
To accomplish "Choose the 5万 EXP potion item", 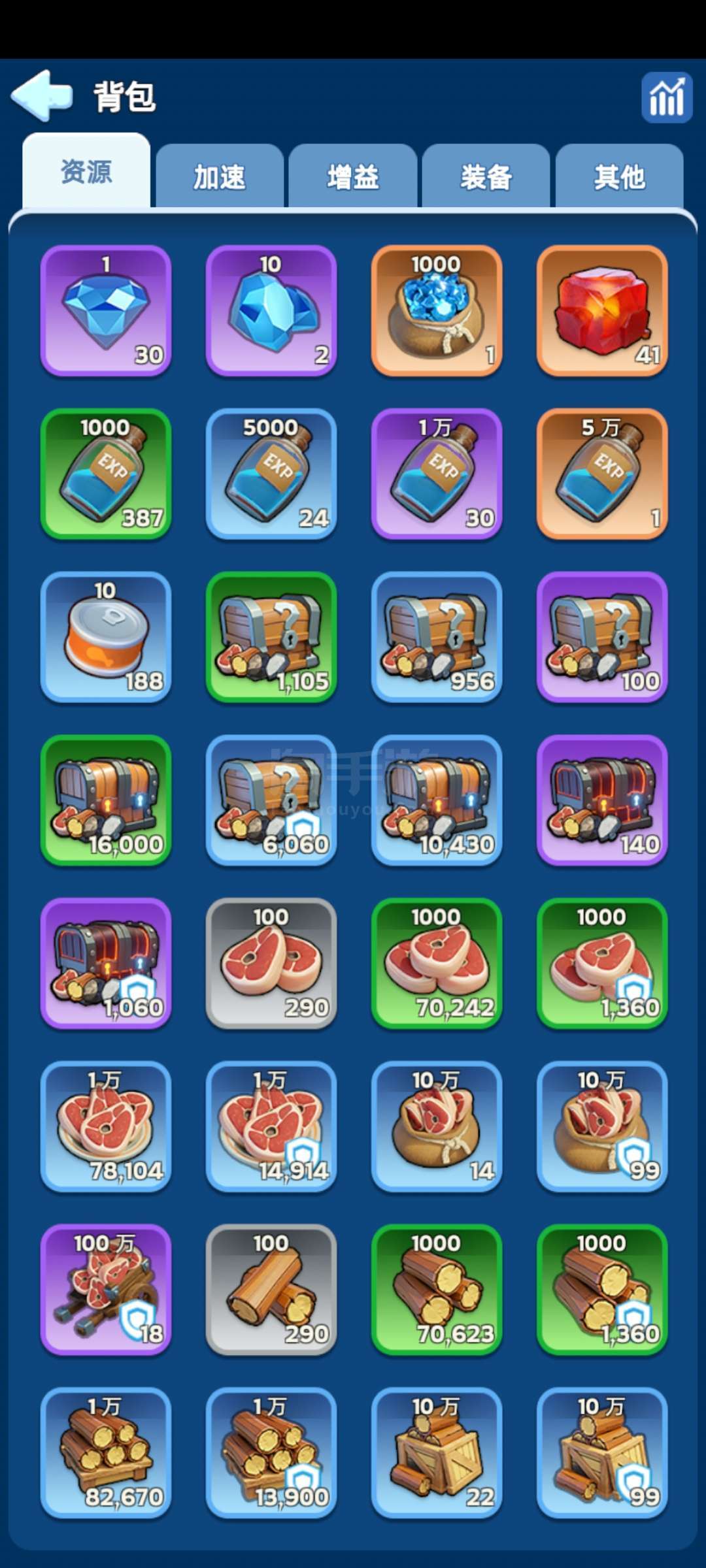I will [x=602, y=474].
